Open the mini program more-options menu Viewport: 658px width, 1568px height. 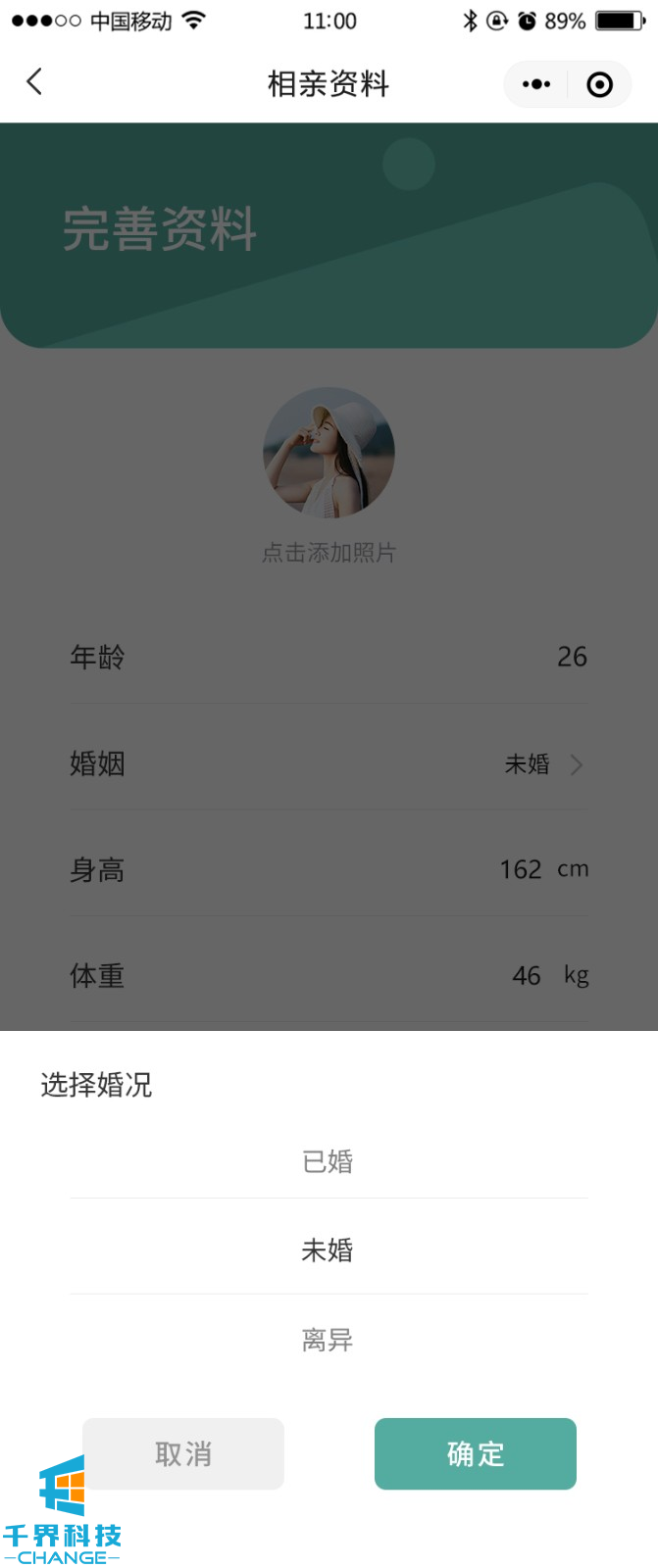click(x=536, y=84)
